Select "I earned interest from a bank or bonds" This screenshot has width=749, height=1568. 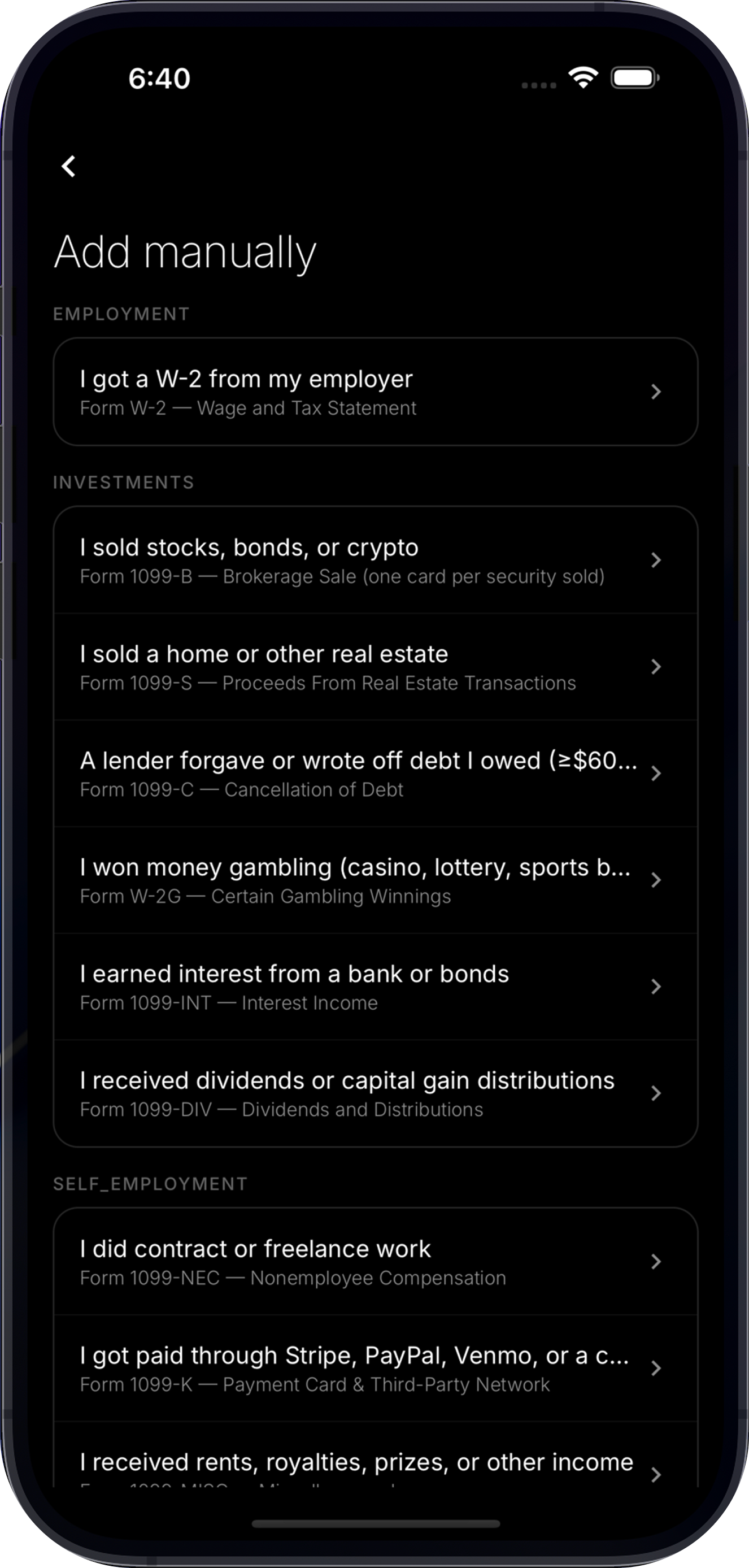pos(376,987)
